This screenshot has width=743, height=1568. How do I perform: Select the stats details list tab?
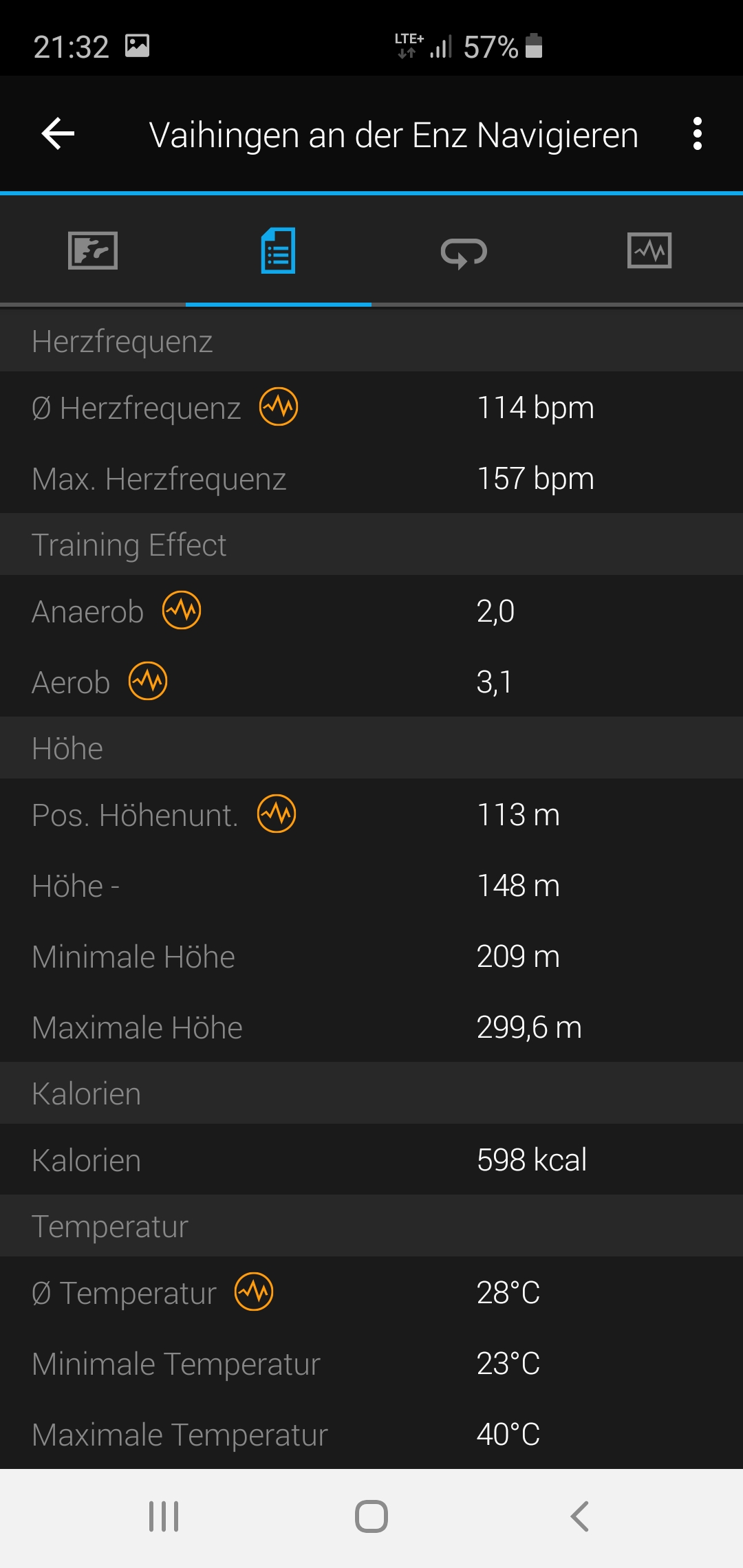pyautogui.click(x=279, y=250)
